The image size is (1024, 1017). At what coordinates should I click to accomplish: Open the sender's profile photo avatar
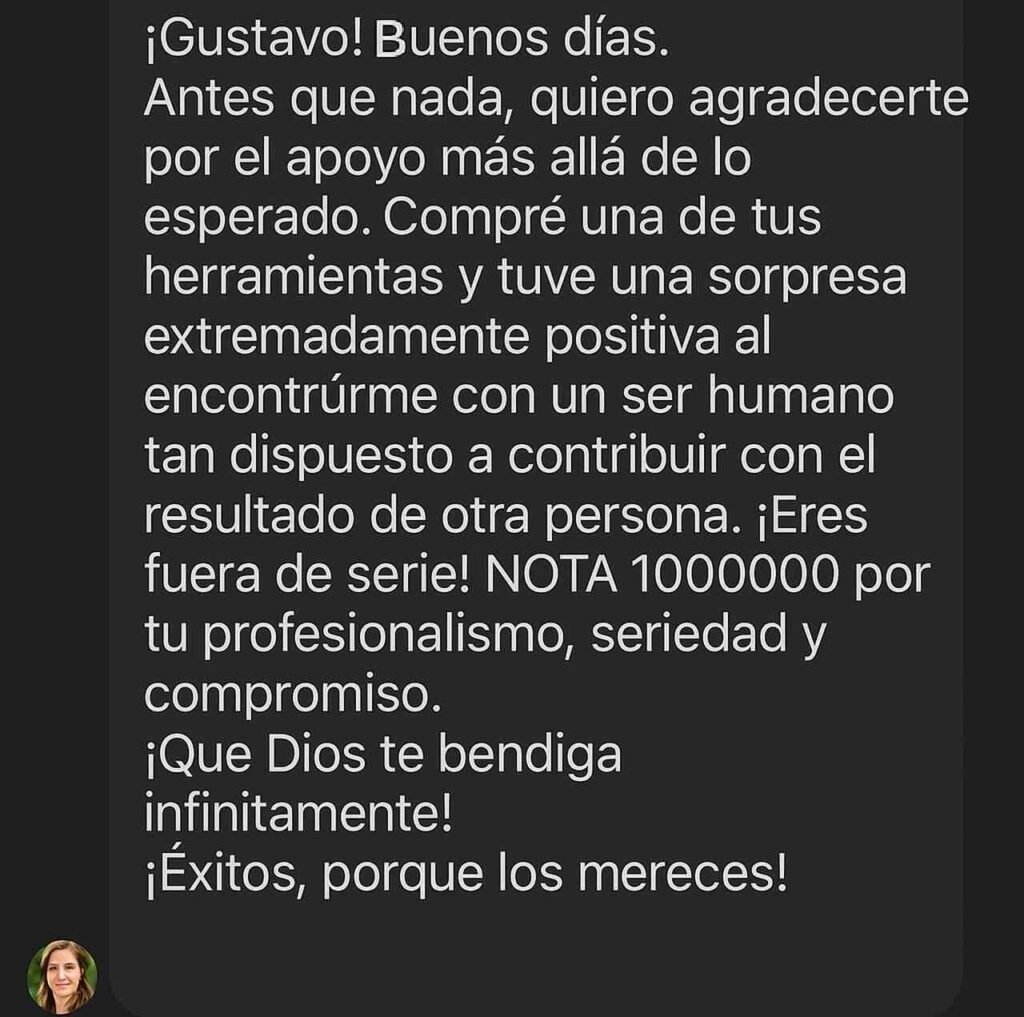tap(62, 976)
